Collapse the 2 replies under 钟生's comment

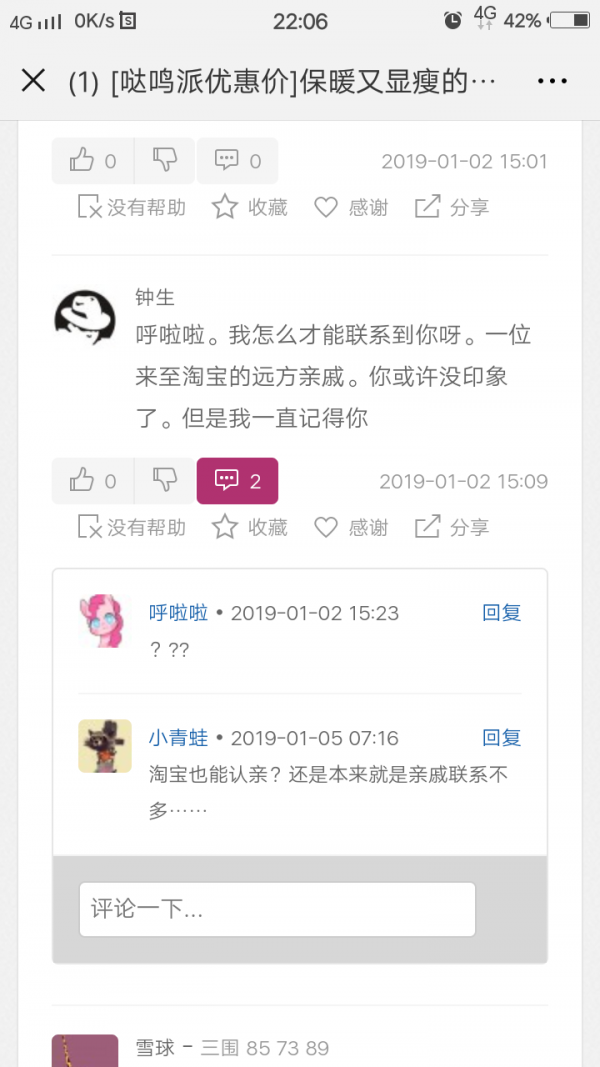(237, 481)
